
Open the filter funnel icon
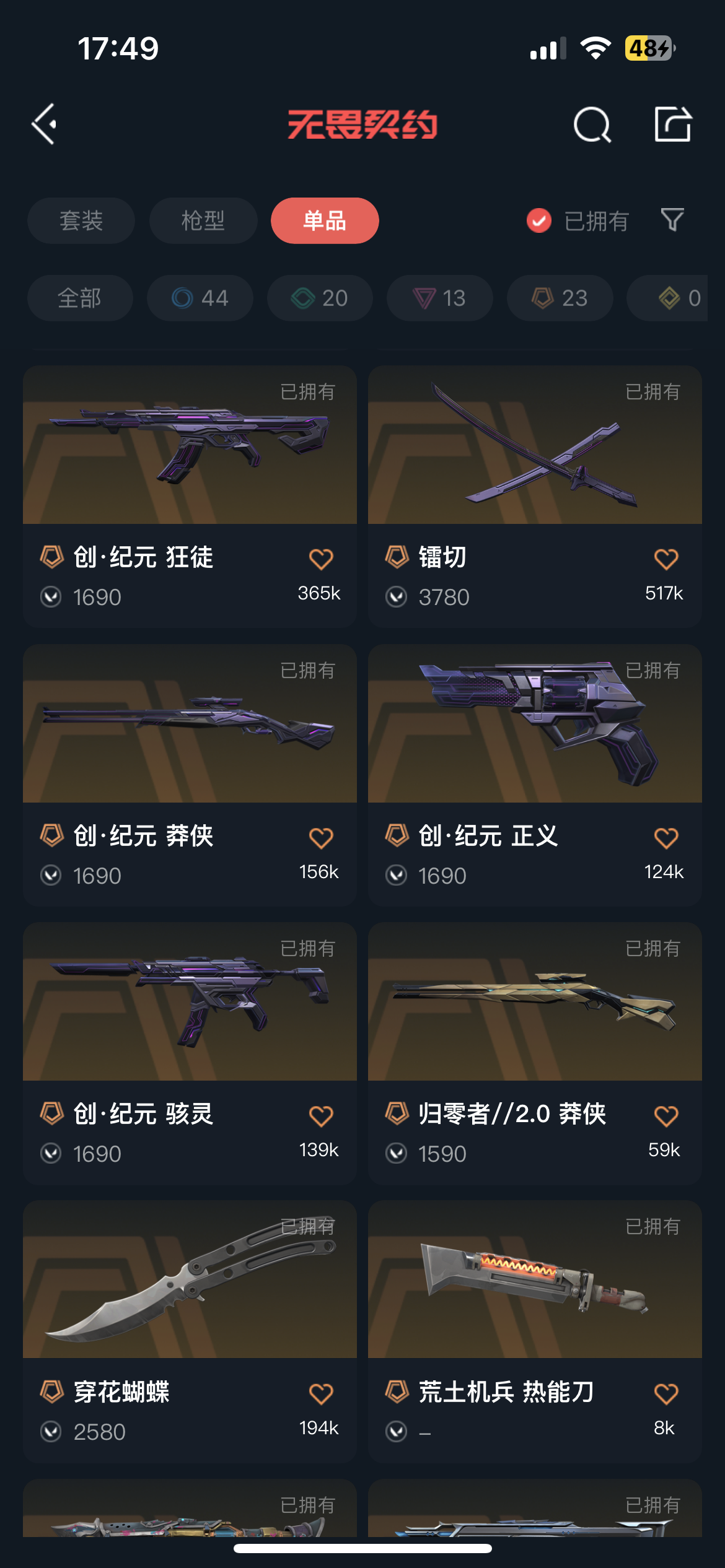point(672,220)
